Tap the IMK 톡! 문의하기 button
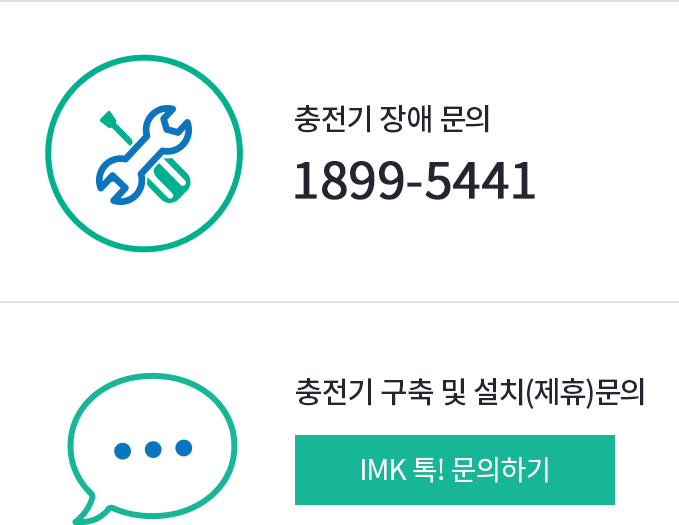 click(x=454, y=470)
